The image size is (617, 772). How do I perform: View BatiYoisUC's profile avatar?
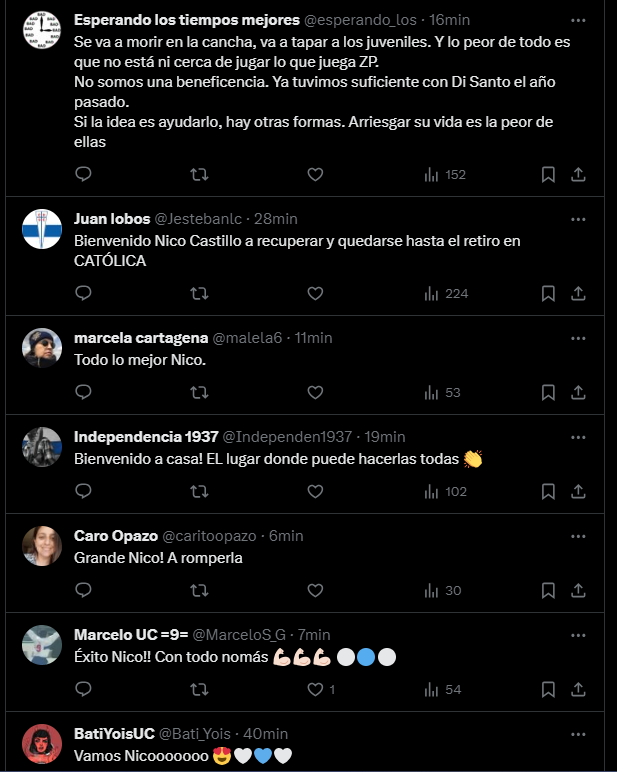[43, 743]
